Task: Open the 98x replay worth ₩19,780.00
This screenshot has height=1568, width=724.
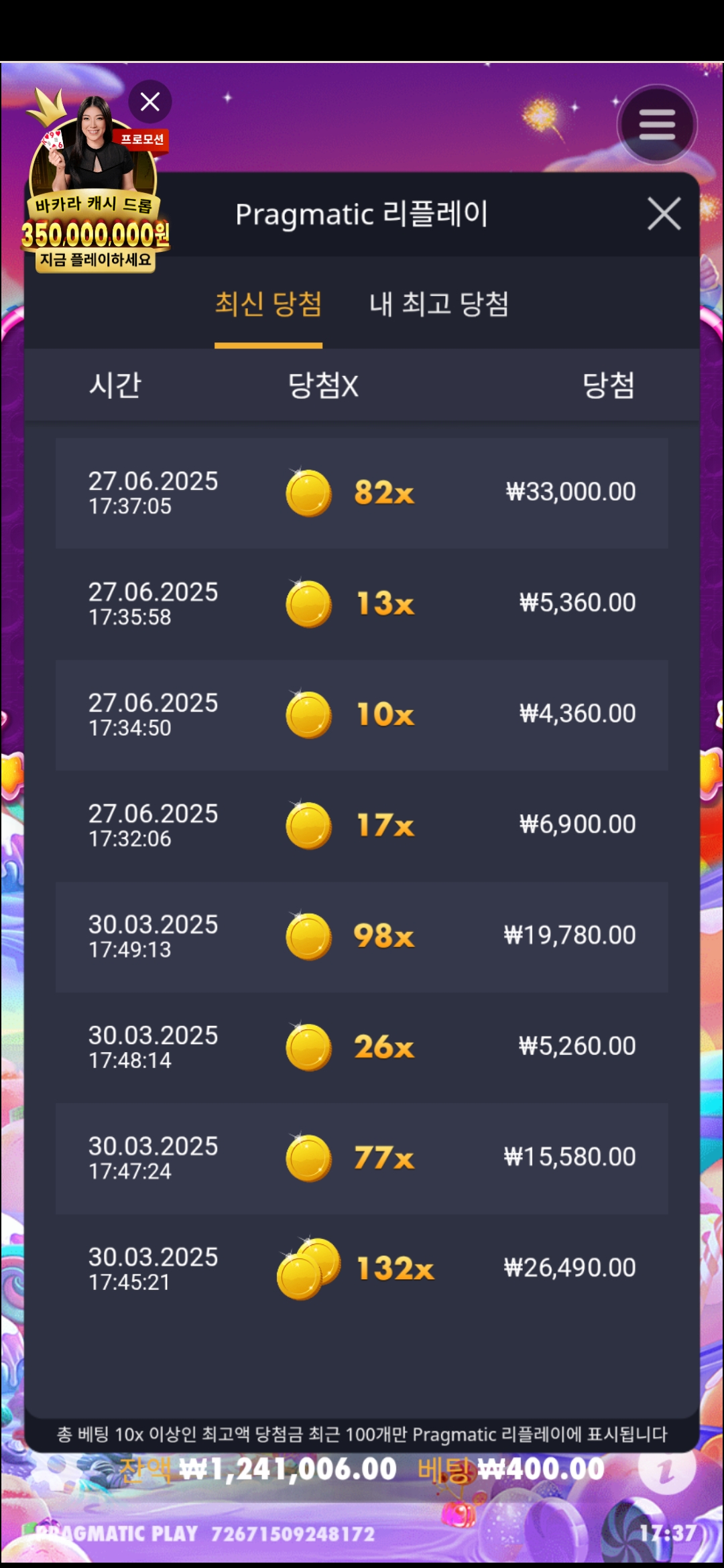Action: coord(362,936)
